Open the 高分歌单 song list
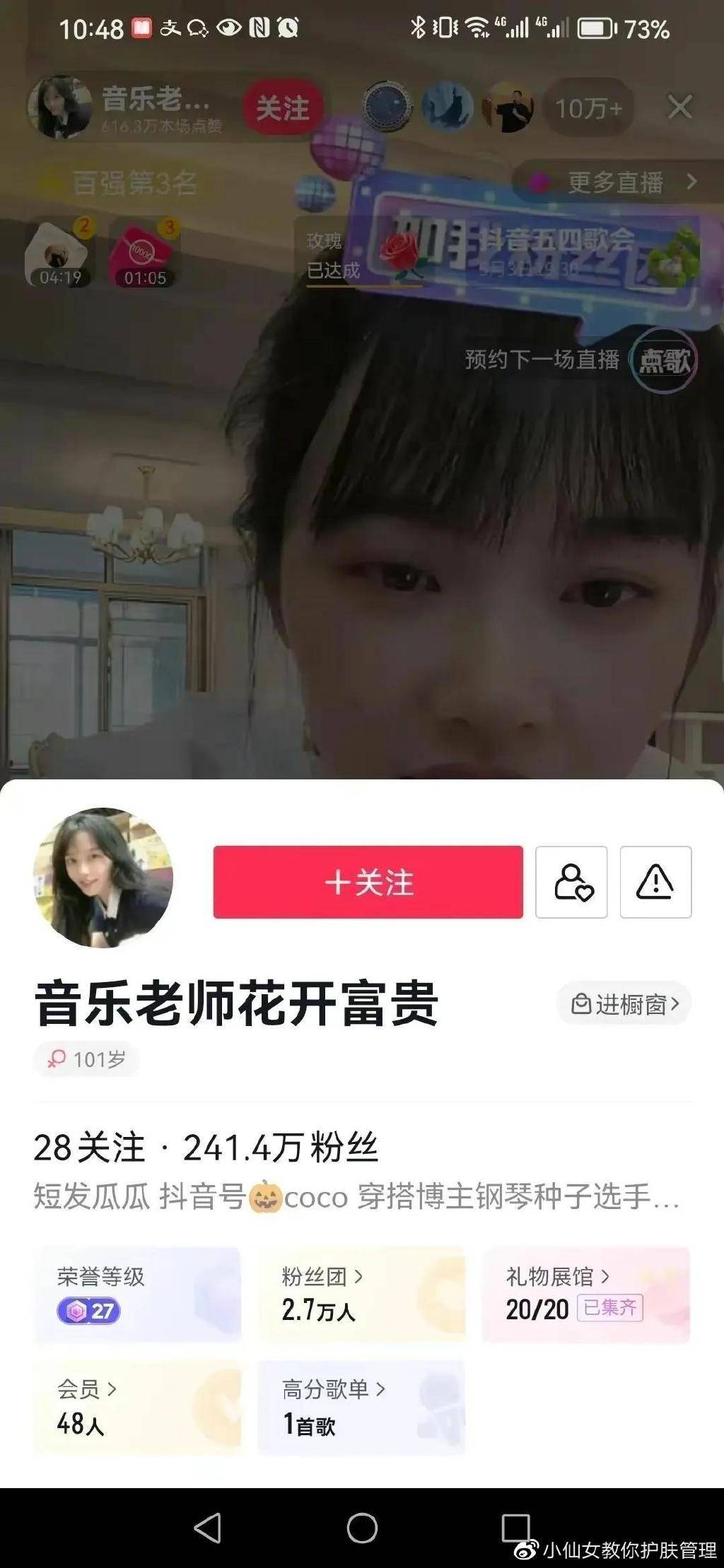This screenshot has width=724, height=1568. 361,1406
